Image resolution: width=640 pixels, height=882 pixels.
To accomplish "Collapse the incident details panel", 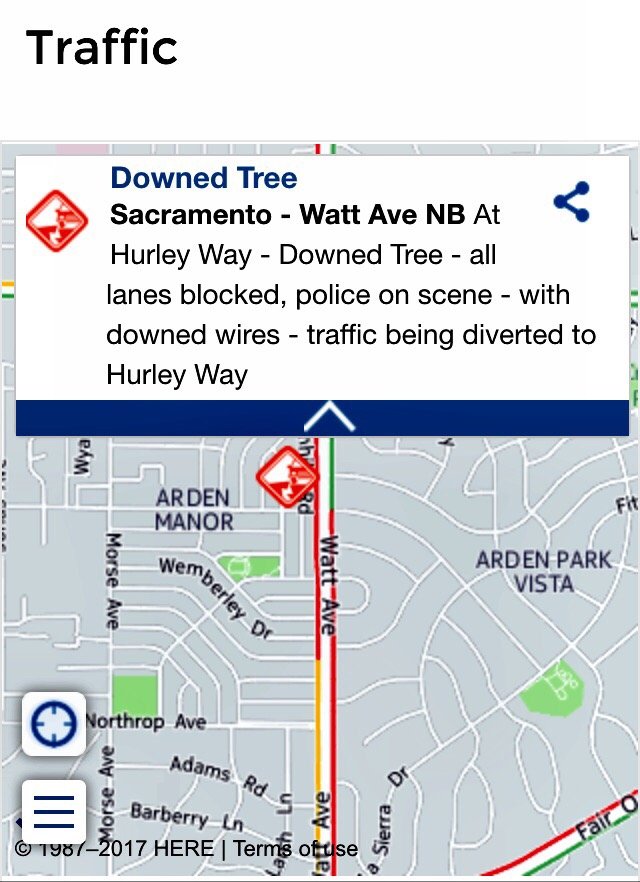I will (328, 417).
